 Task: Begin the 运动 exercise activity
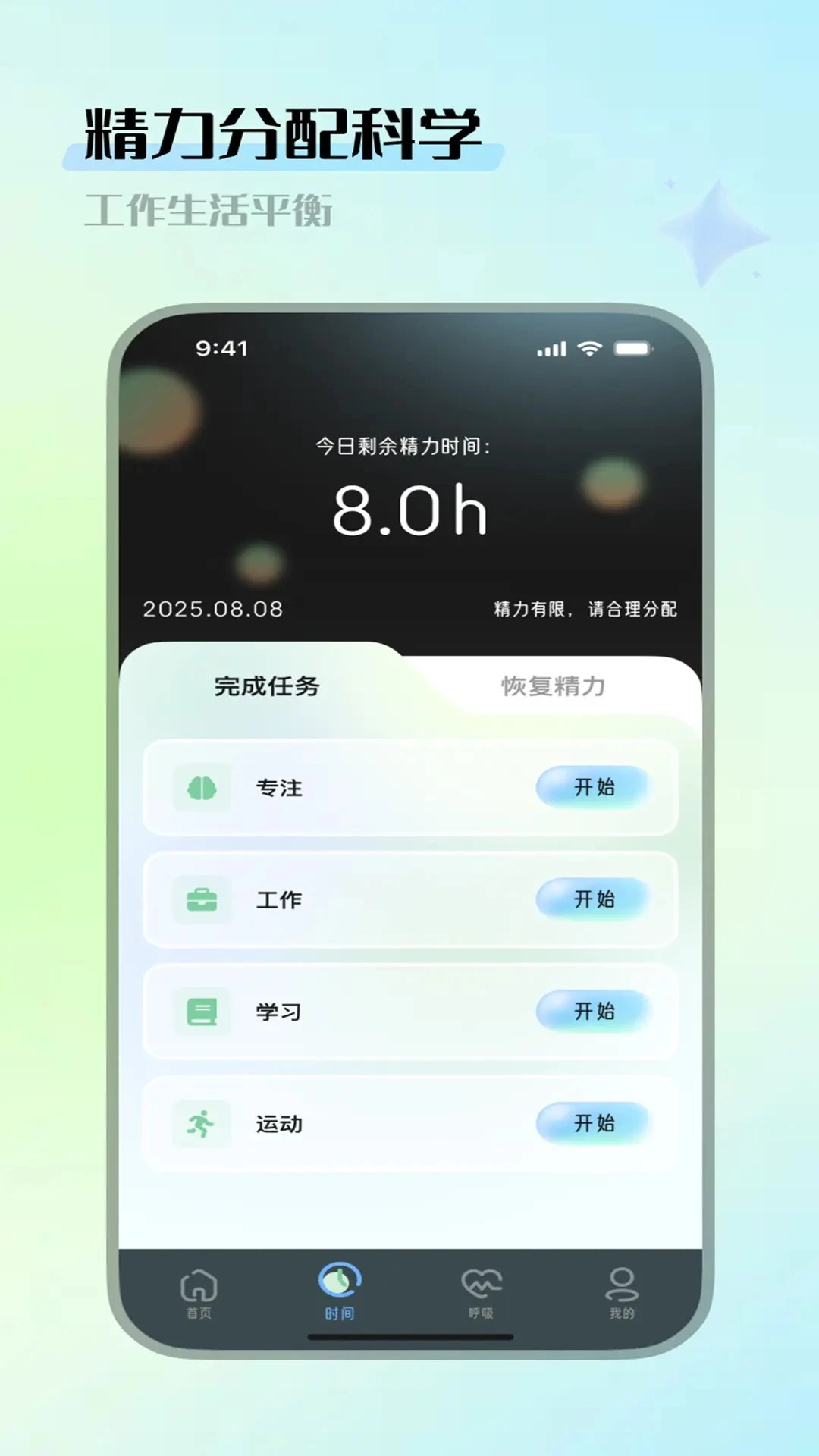(x=594, y=1125)
